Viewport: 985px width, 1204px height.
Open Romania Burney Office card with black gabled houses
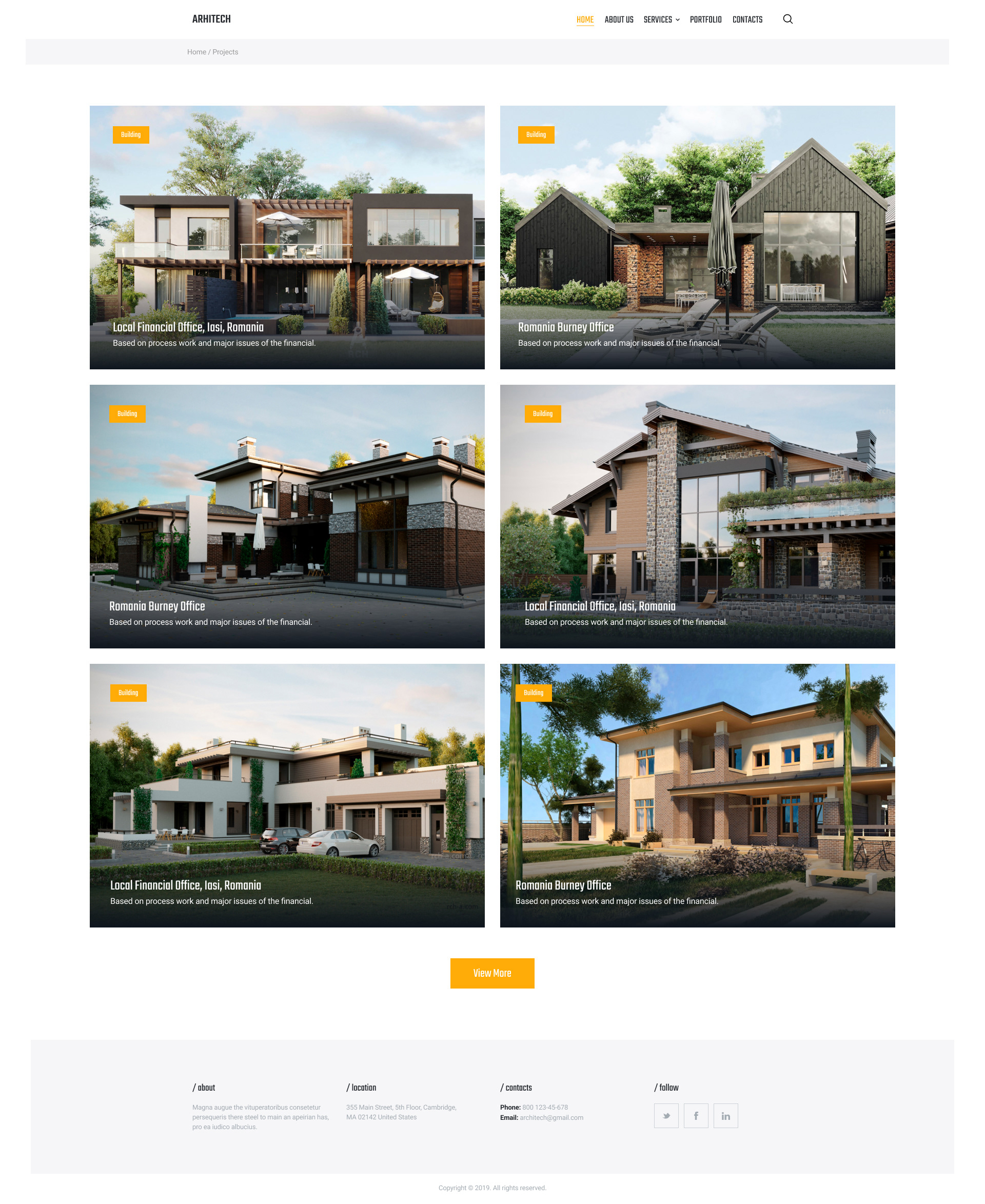[x=697, y=237]
